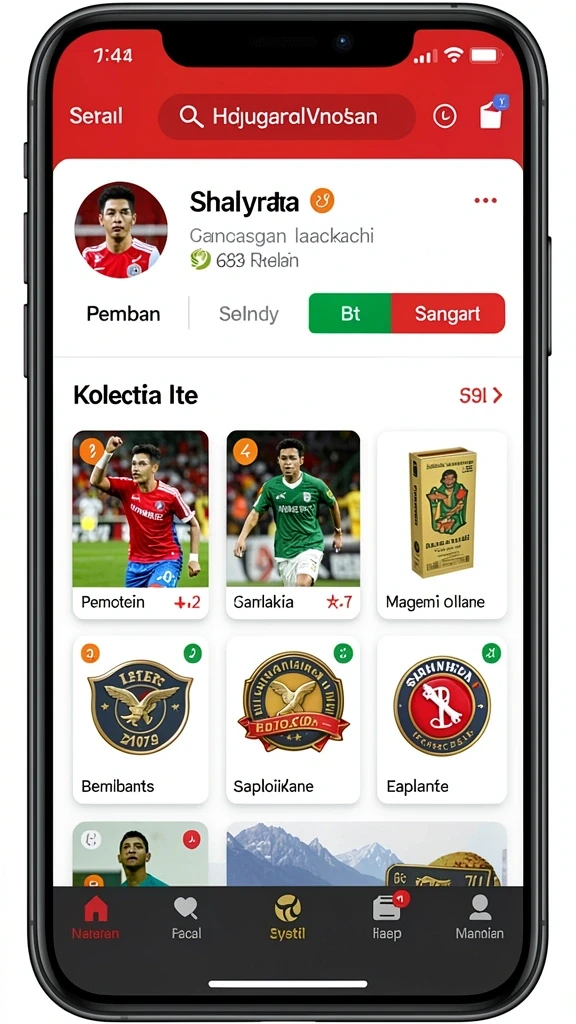This screenshot has width=576, height=1024.
Task: Open the Magemi ollane item card
Action: pos(442,524)
